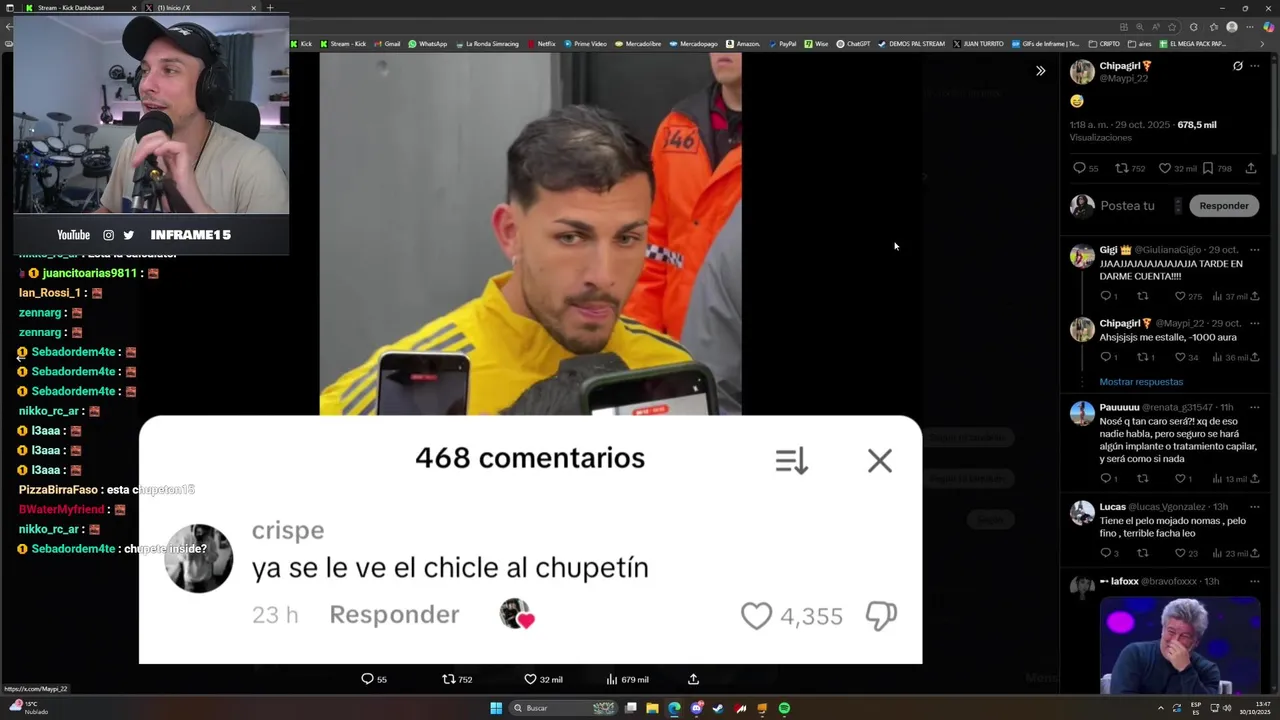Open the GIF in lafoxx's reply

(x=1179, y=645)
